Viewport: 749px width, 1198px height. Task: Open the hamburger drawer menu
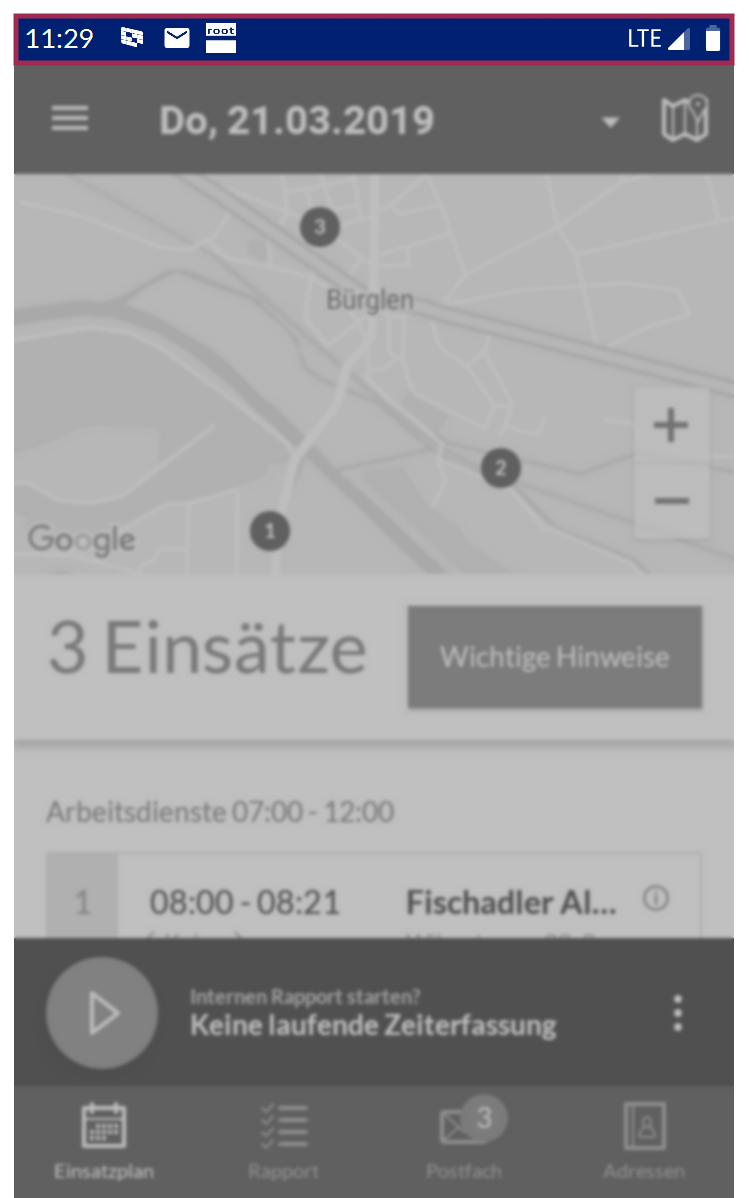tap(70, 120)
